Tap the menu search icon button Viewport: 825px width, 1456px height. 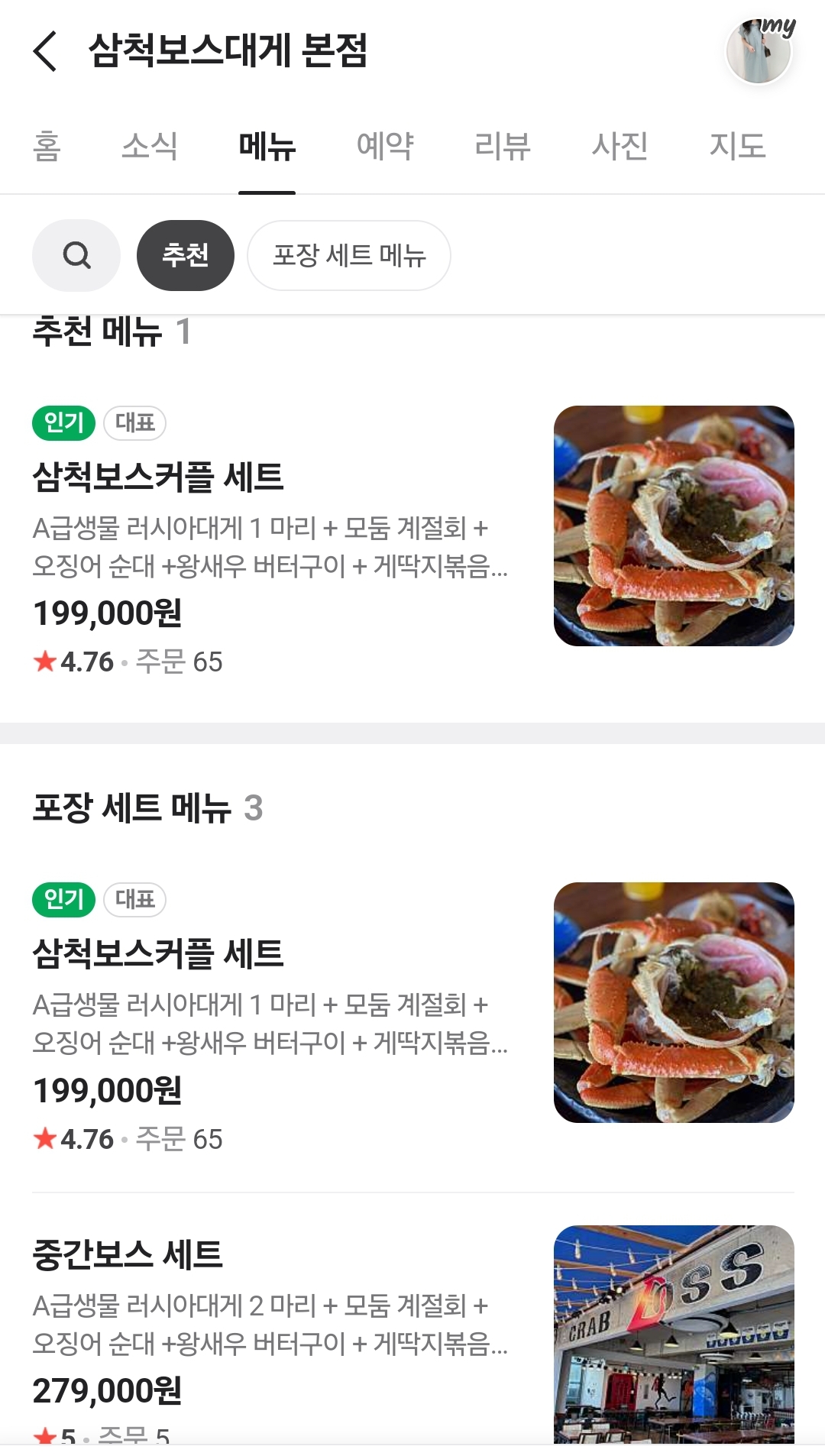click(x=76, y=255)
